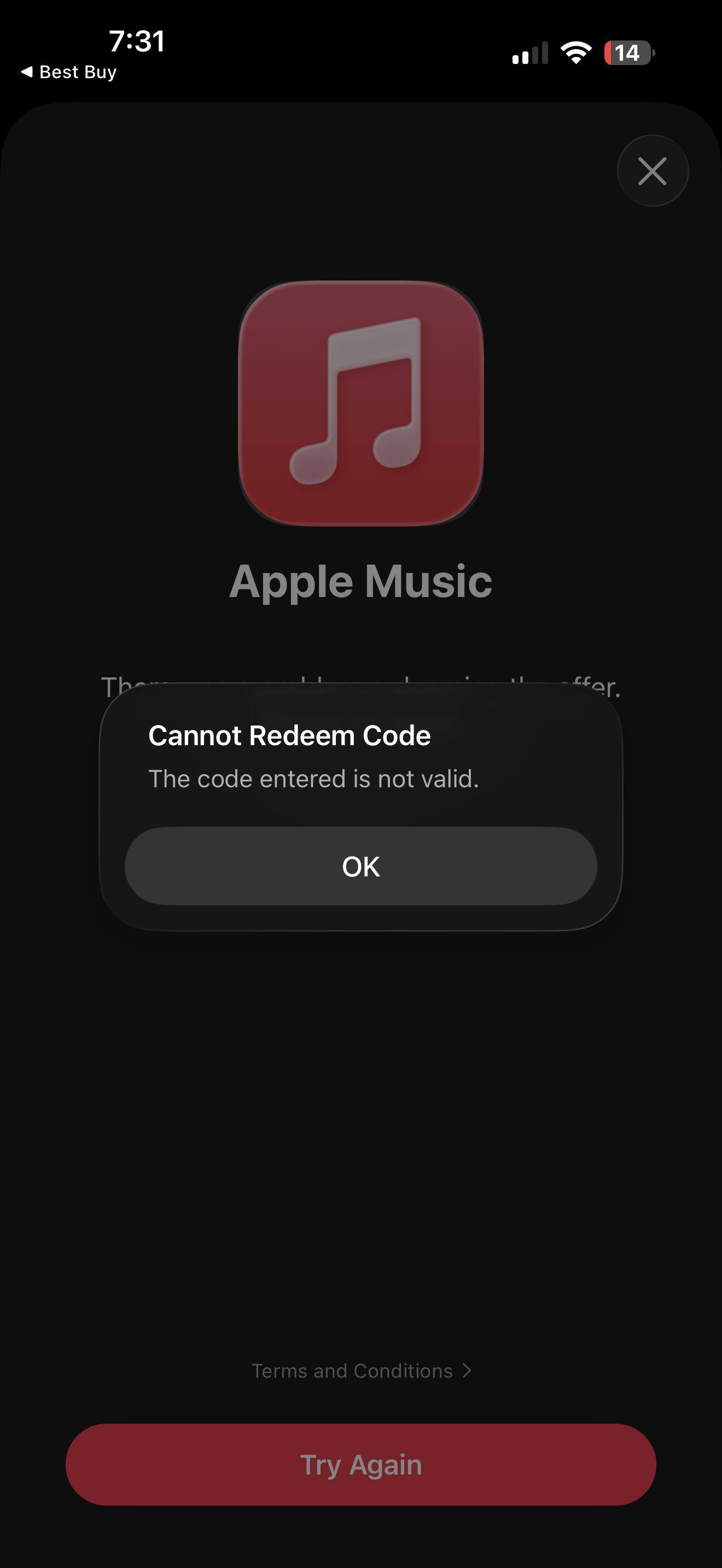Dismiss the alert with OK
This screenshot has width=722, height=1568.
point(360,866)
